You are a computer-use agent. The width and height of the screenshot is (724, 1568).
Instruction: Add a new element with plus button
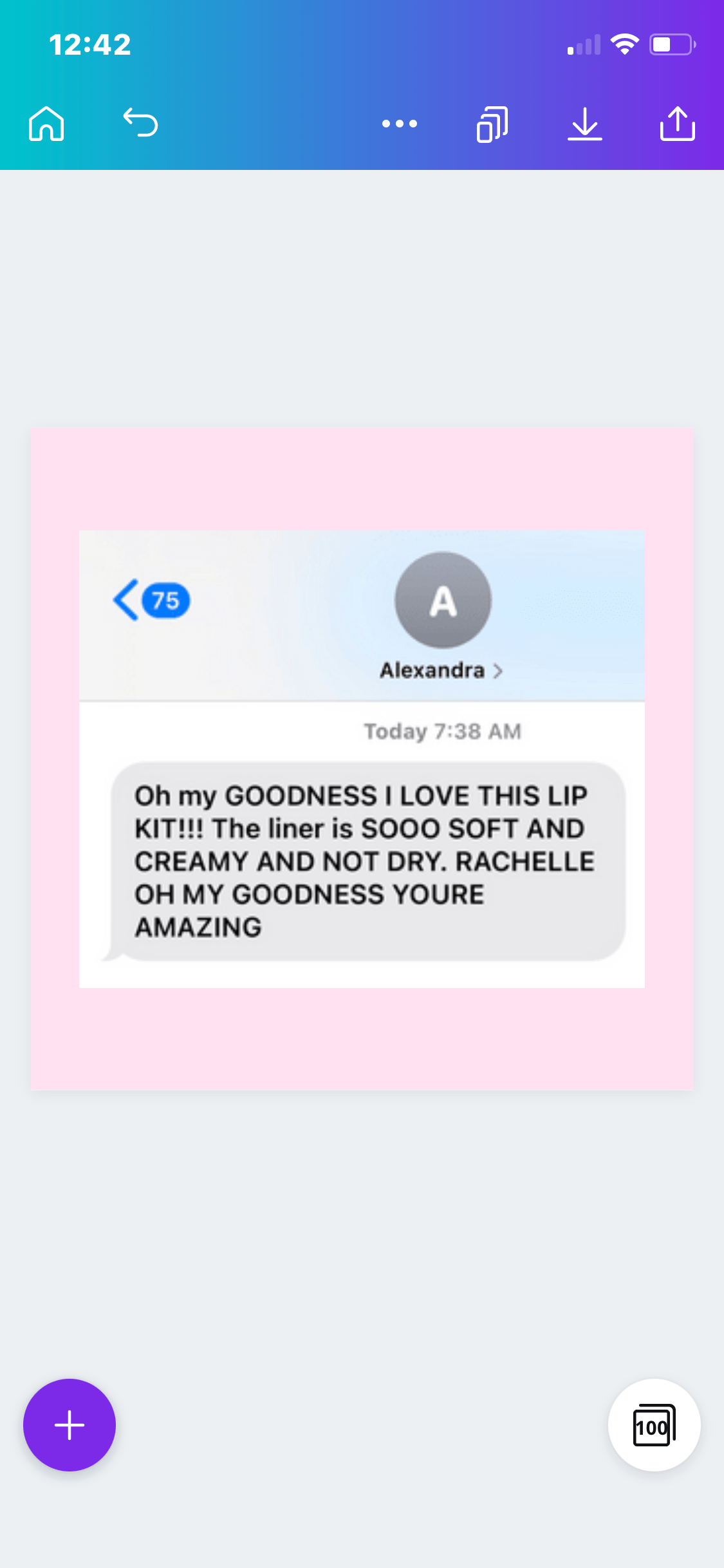(70, 1424)
